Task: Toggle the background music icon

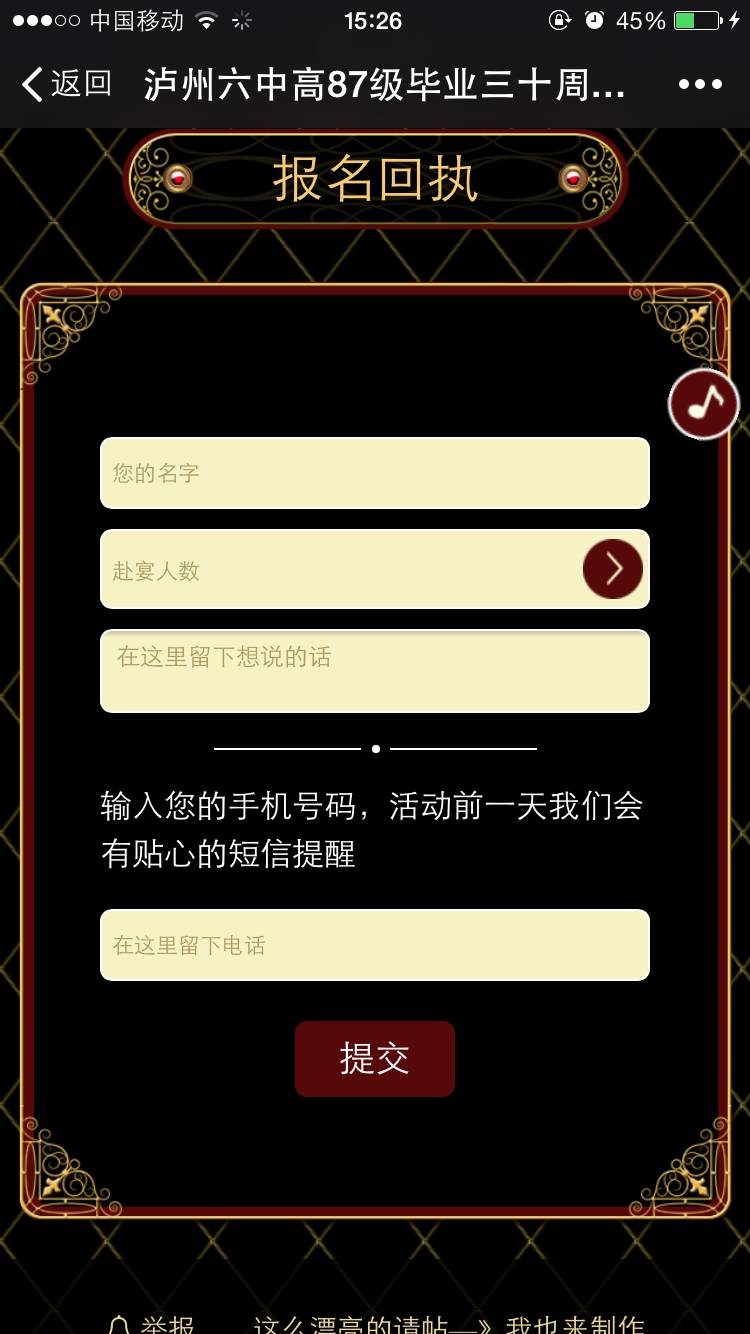Action: click(704, 404)
